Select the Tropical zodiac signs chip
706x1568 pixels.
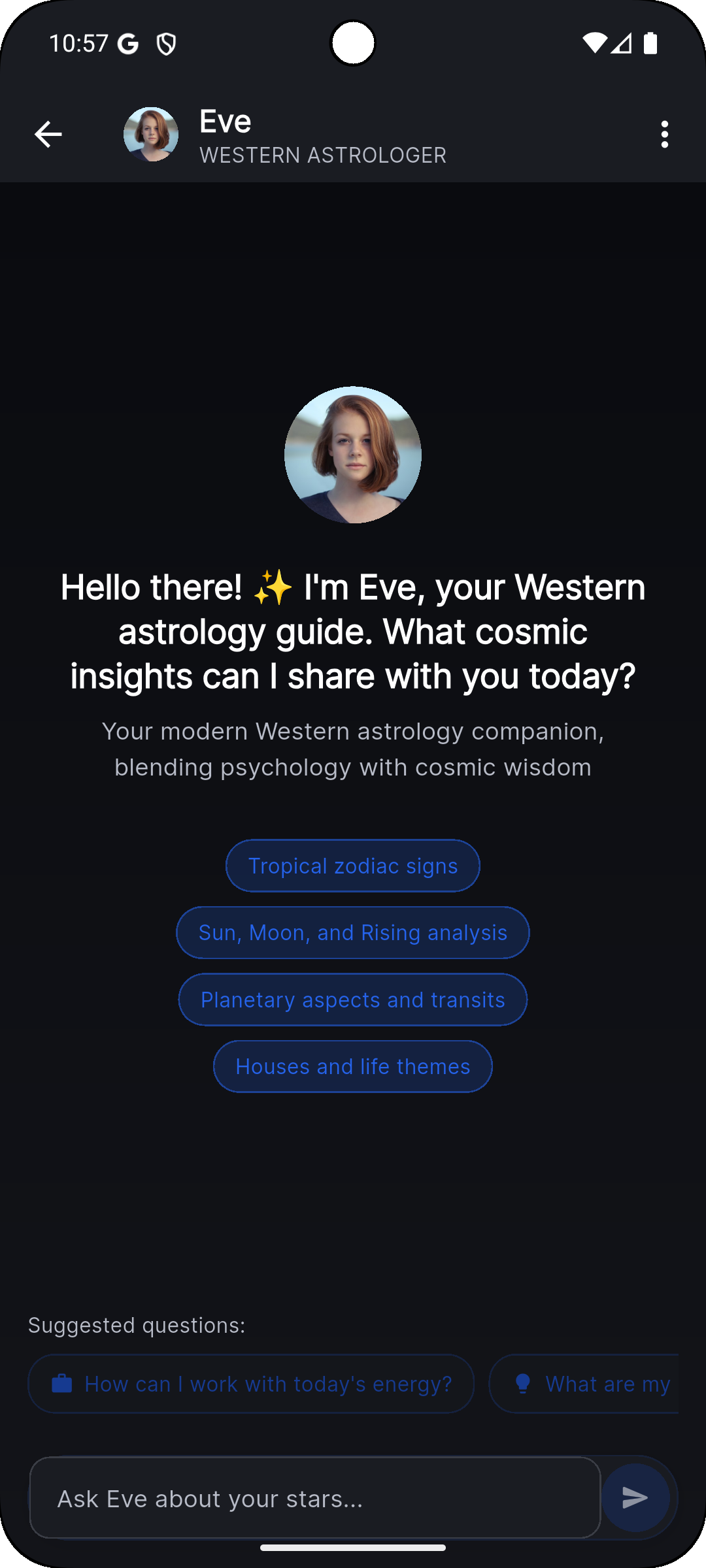pos(353,866)
